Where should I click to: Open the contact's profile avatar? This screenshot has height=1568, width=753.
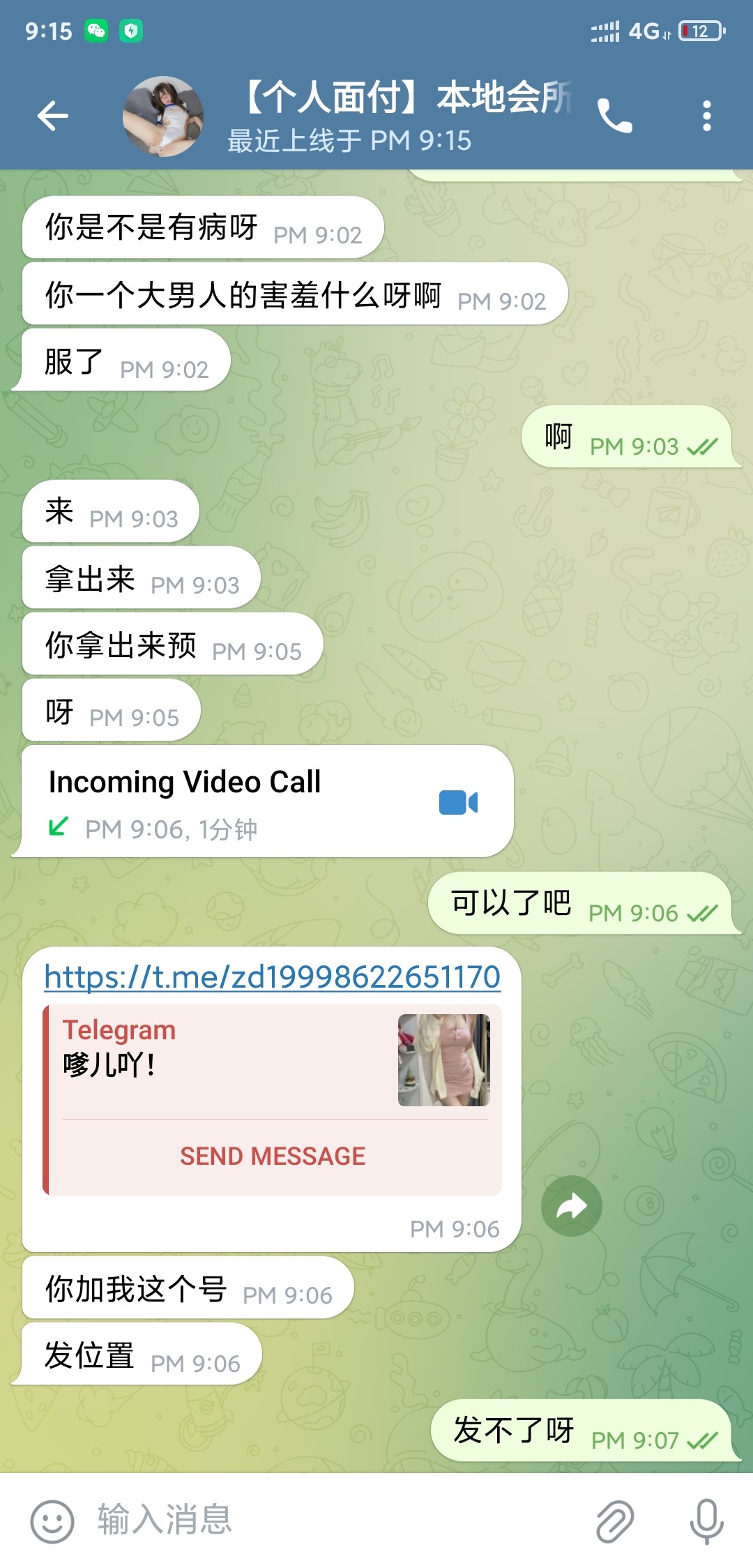(163, 116)
